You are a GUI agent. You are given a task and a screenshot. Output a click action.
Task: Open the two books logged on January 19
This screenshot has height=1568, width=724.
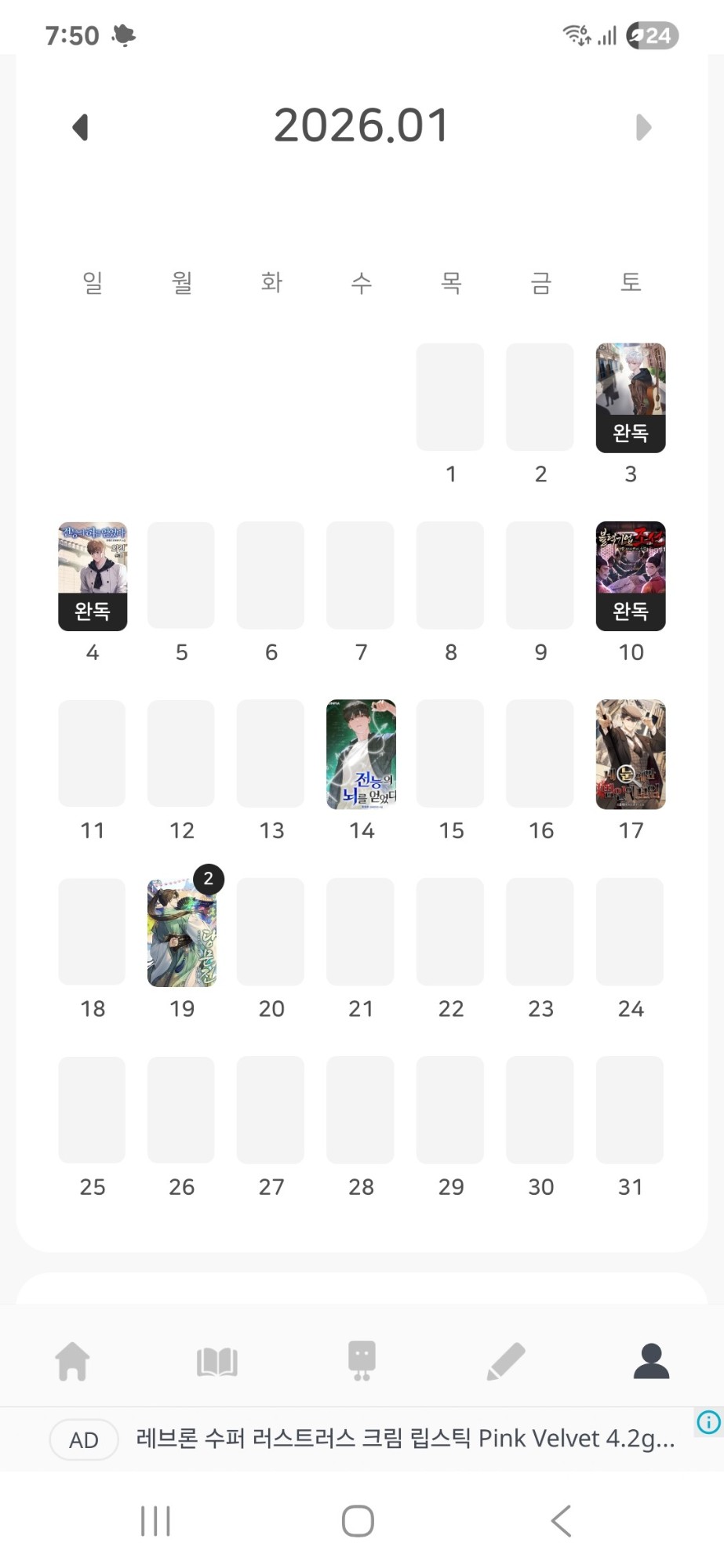click(182, 932)
